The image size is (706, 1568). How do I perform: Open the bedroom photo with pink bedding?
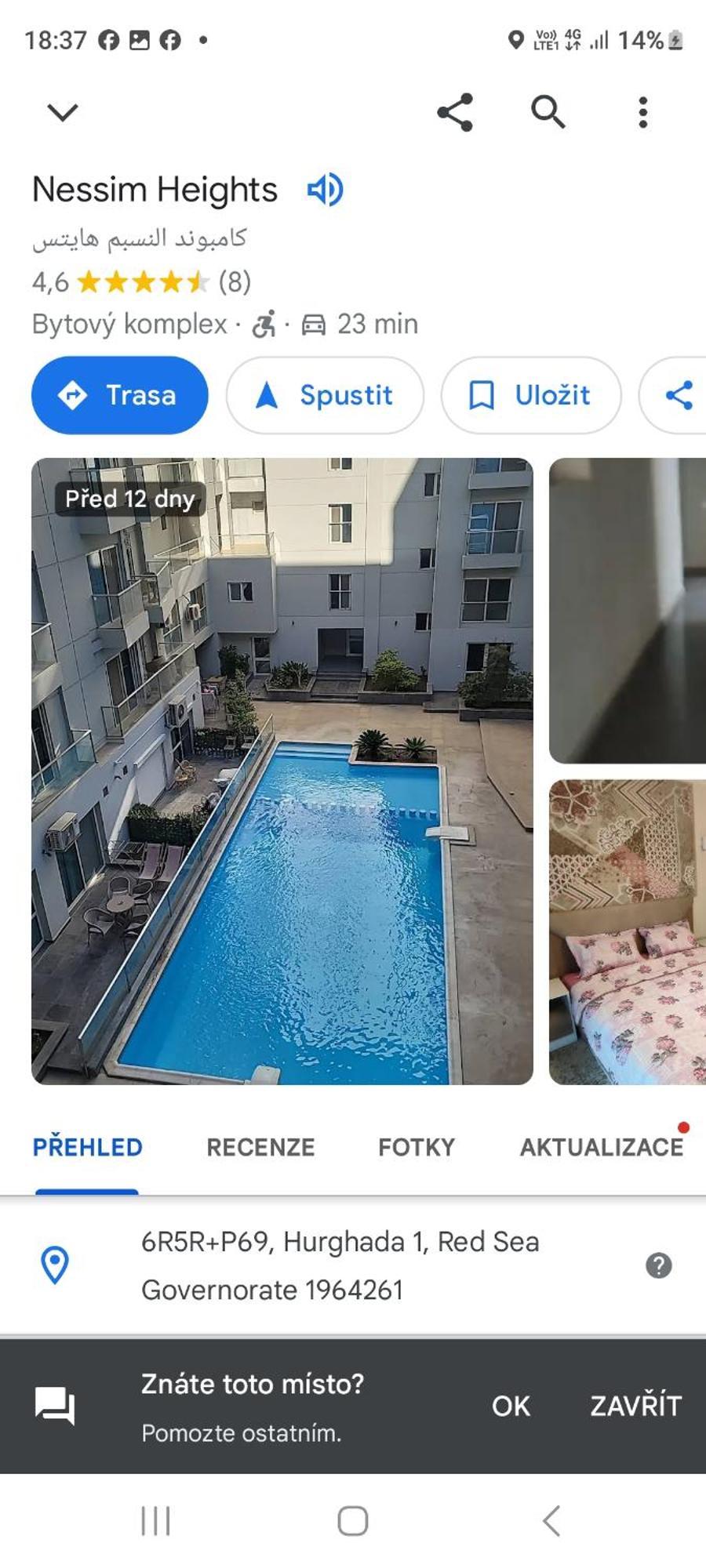pos(628,931)
